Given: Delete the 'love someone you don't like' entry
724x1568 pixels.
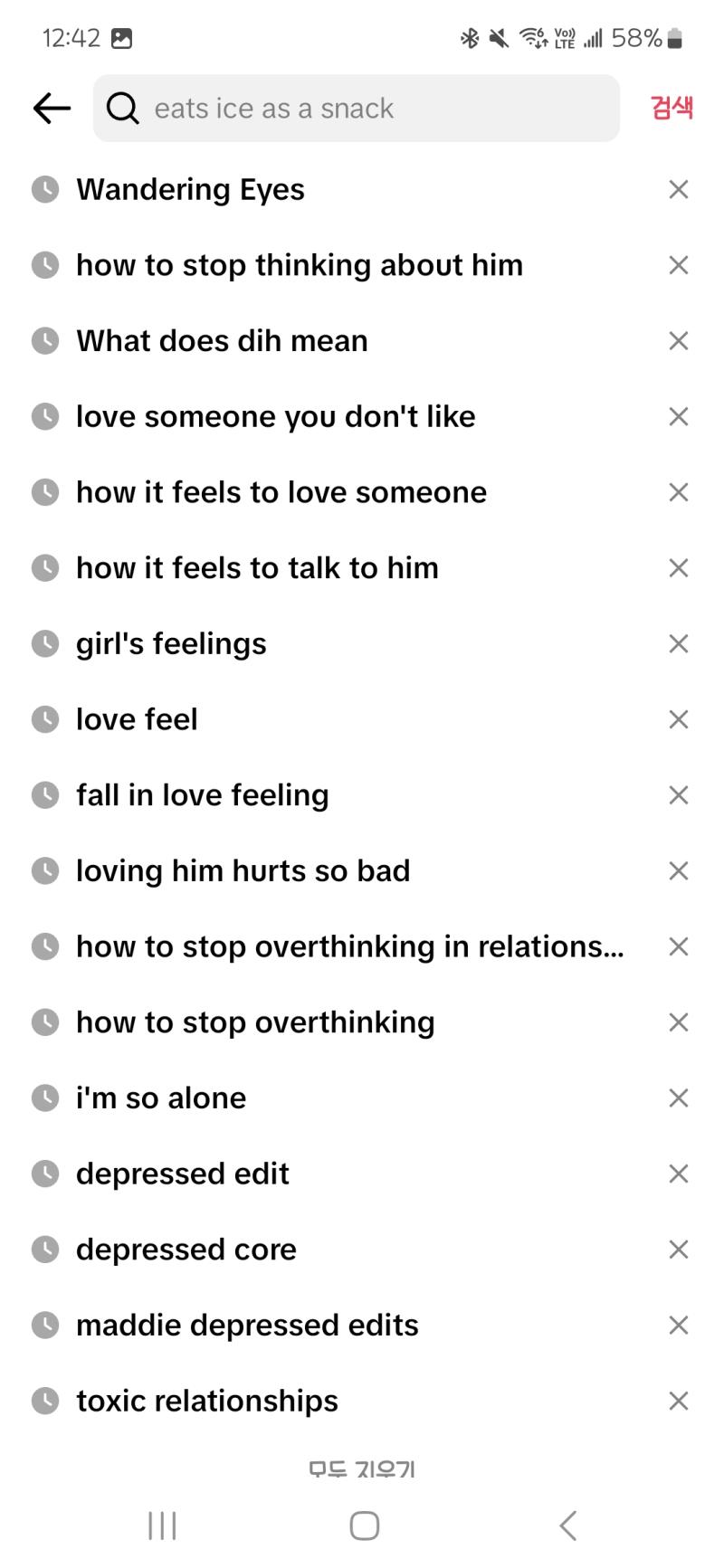Looking at the screenshot, I should coord(679,416).
